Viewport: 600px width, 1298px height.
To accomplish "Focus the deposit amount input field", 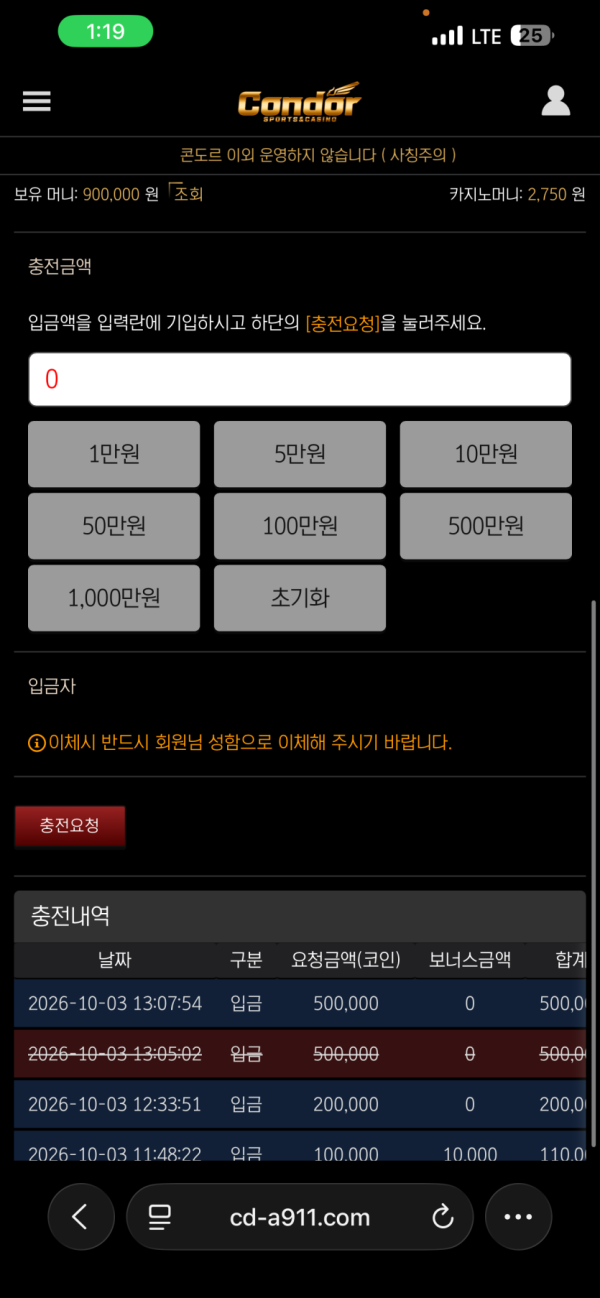I will tap(300, 379).
